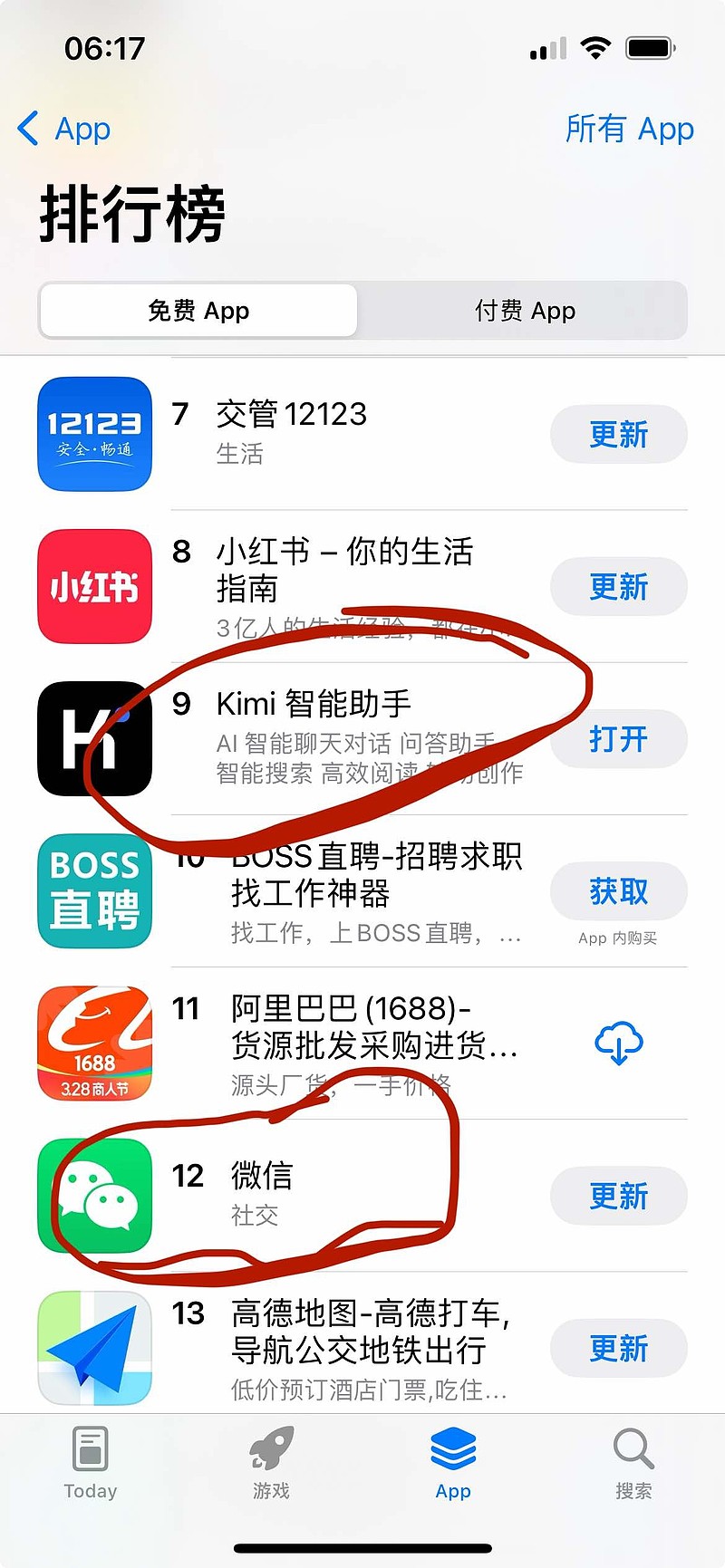The height and width of the screenshot is (1568, 725).
Task: Update the 高德地图 app
Action: point(618,1348)
